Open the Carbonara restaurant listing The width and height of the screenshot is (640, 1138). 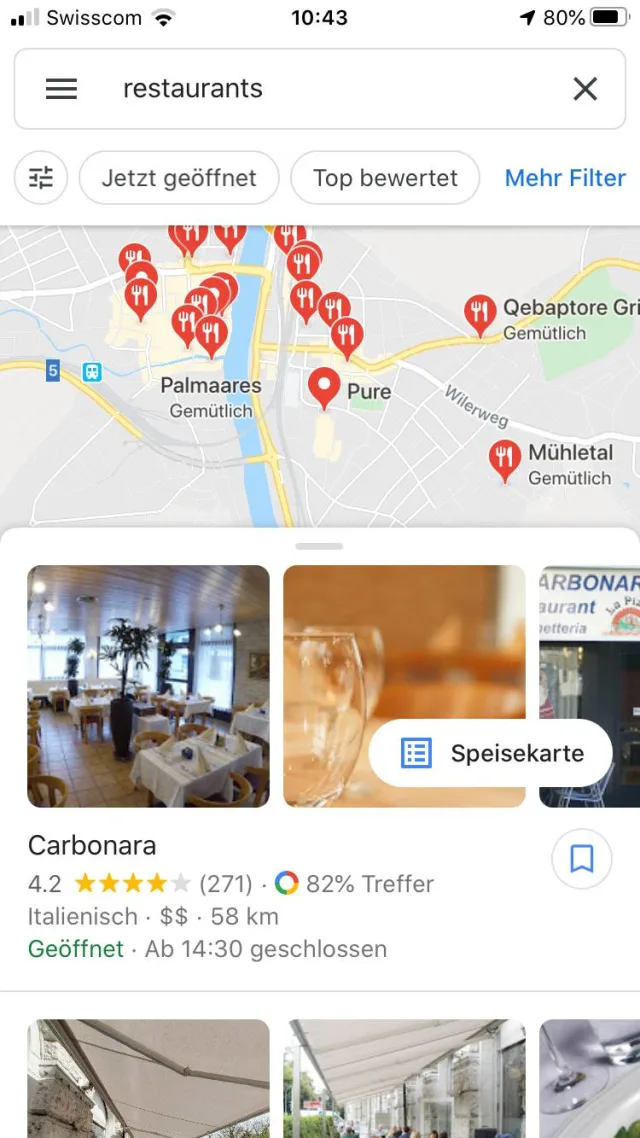point(92,845)
